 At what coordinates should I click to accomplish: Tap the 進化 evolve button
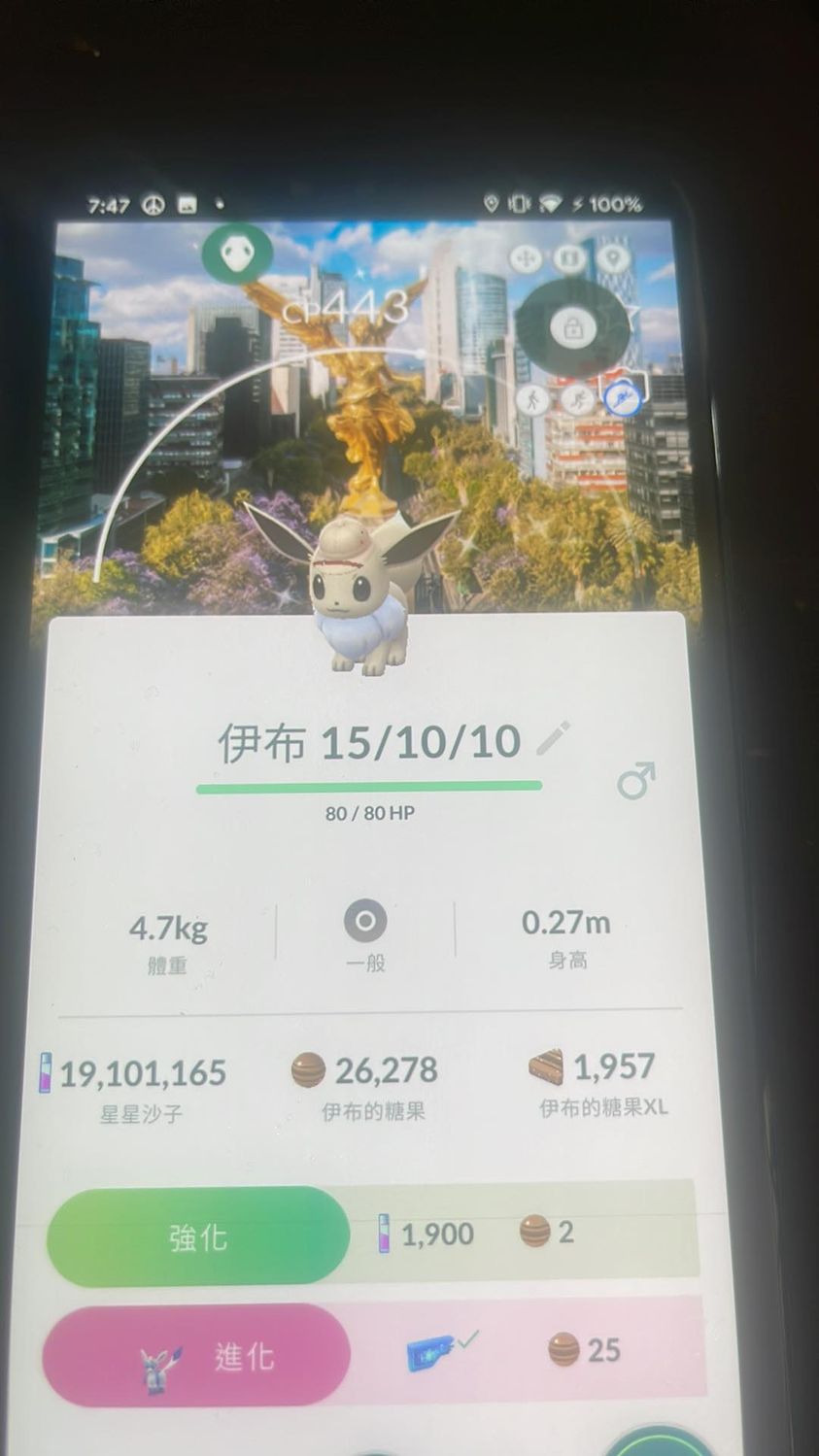pyautogui.click(x=197, y=1355)
